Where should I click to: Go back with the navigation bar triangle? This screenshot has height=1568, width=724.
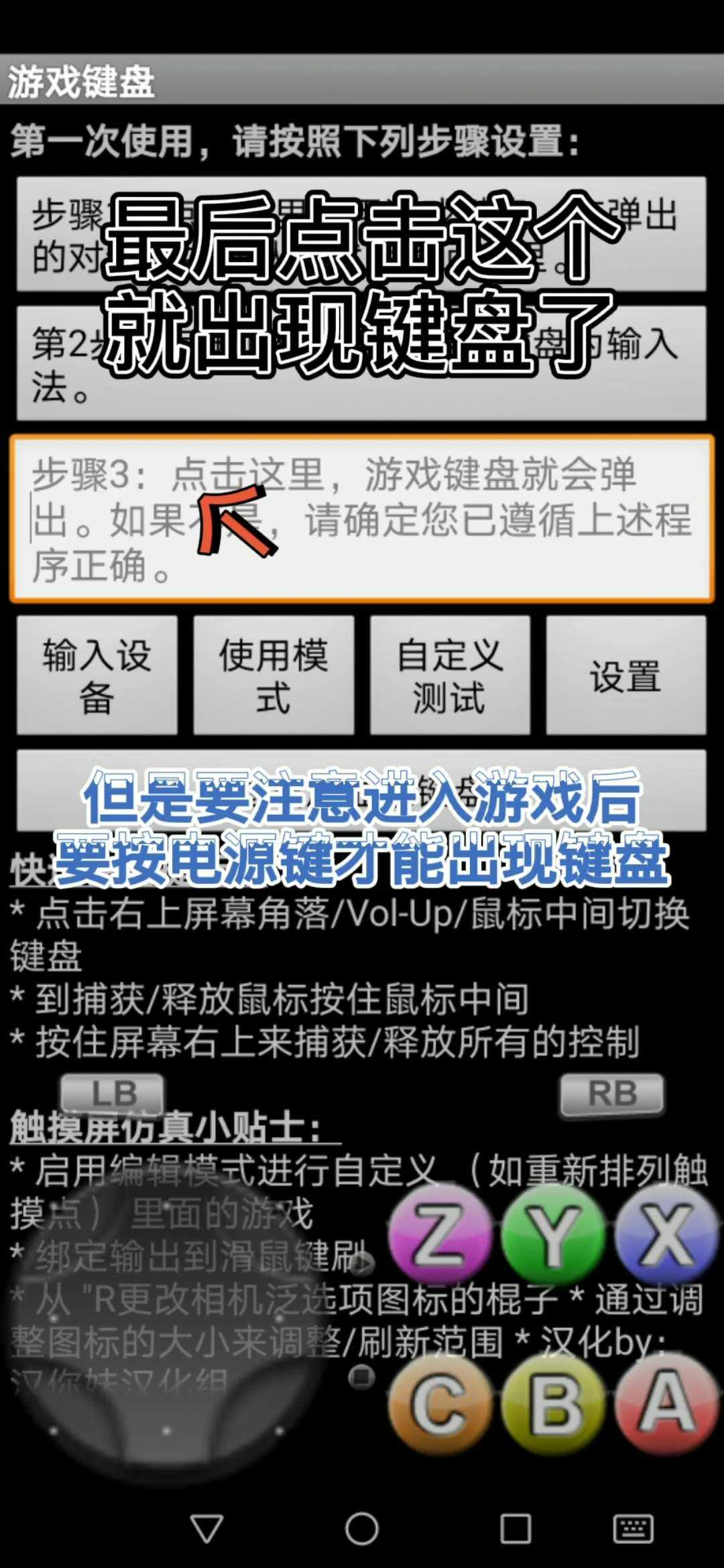pos(206,1529)
